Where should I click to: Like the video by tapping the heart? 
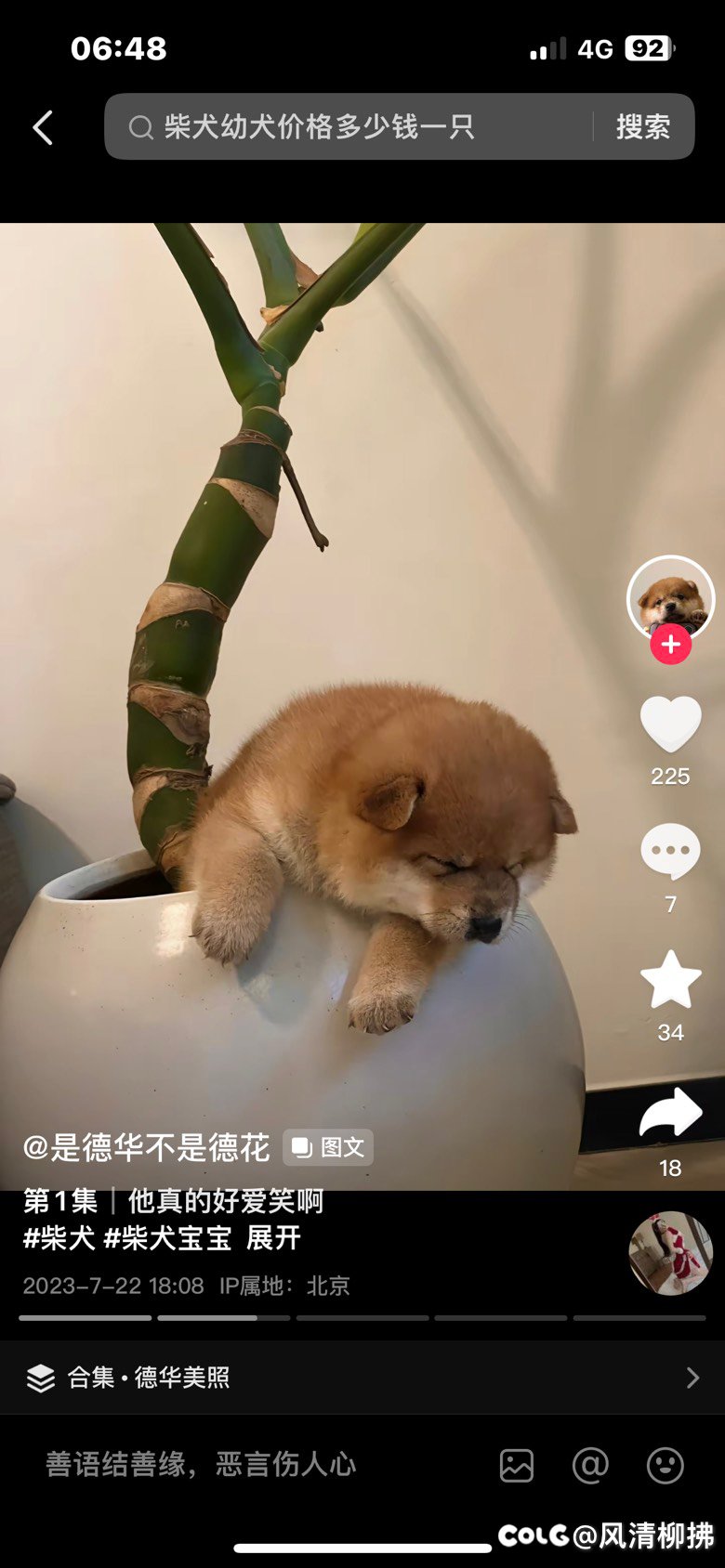click(x=671, y=725)
